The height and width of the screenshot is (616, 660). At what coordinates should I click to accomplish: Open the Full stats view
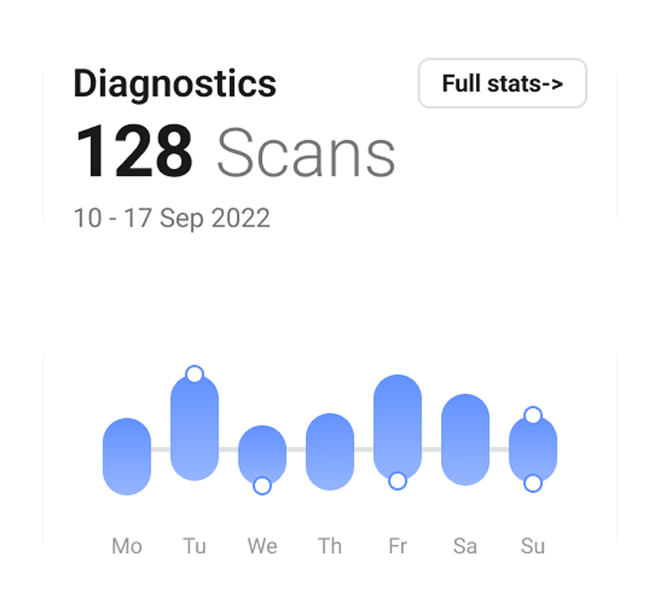click(x=502, y=84)
